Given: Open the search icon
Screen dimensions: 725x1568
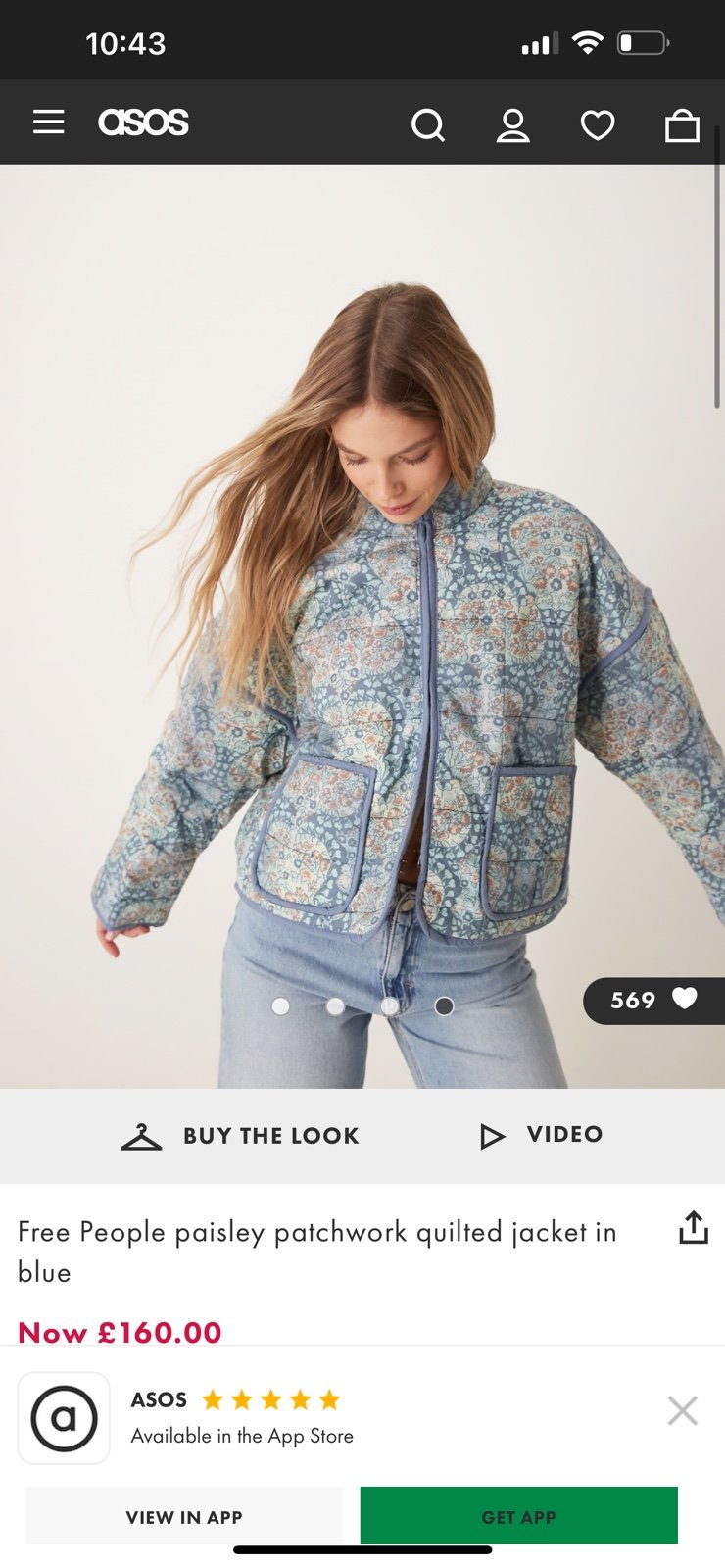Looking at the screenshot, I should [428, 124].
